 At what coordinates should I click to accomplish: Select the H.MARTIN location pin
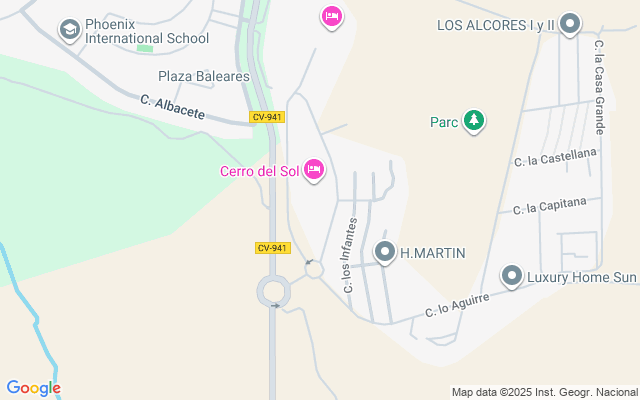point(385,251)
